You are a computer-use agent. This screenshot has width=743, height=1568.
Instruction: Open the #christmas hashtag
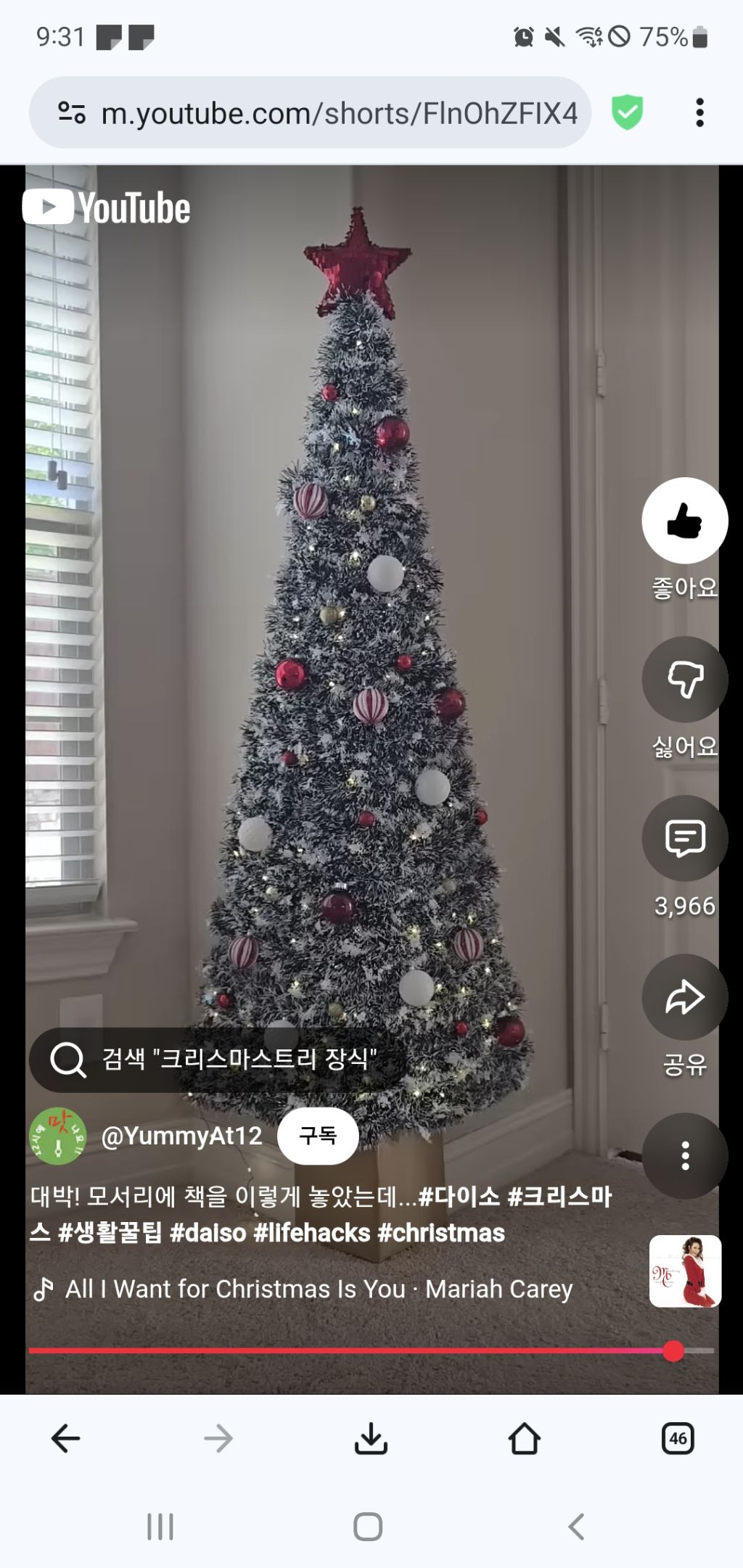441,1233
